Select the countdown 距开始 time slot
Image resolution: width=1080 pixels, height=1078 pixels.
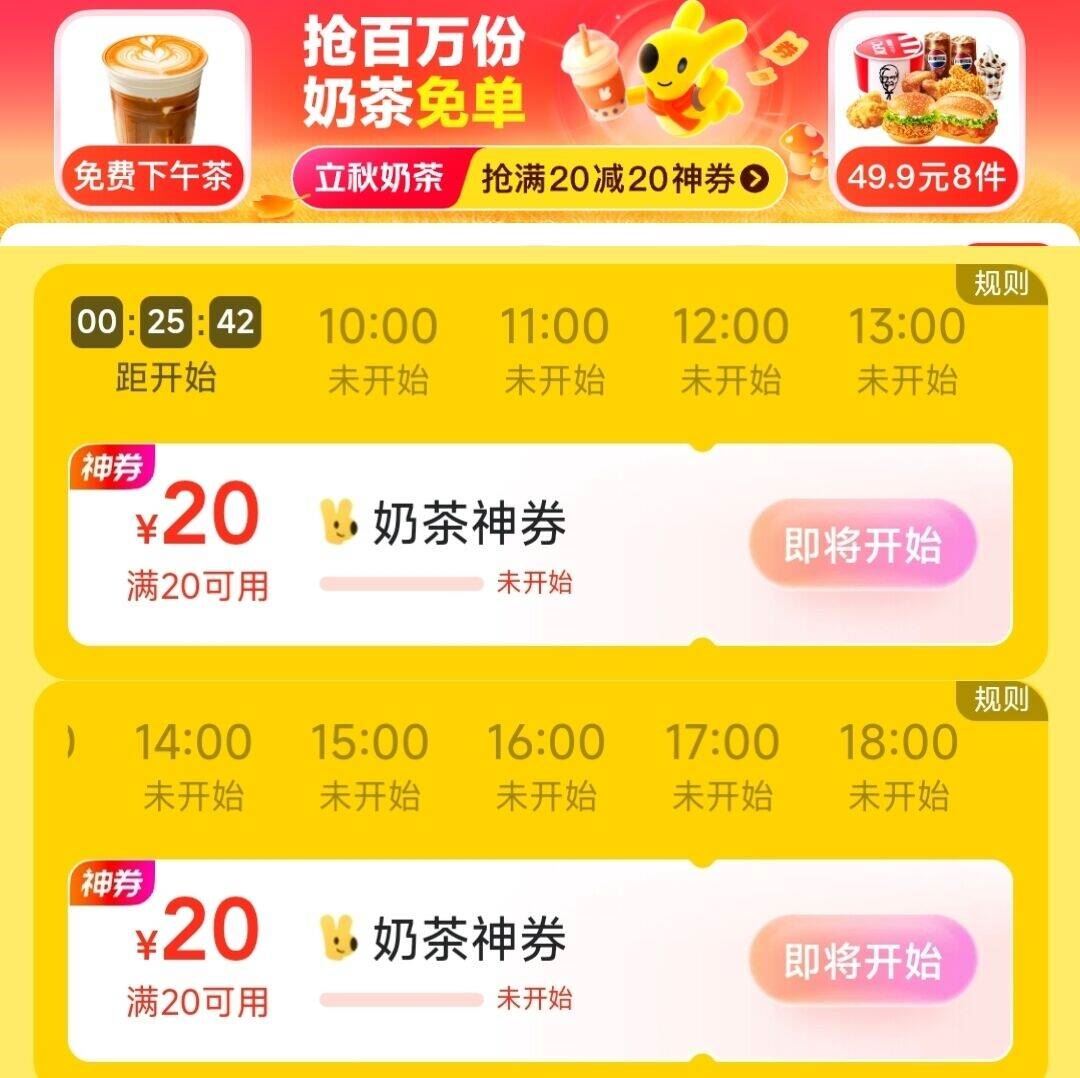point(166,350)
